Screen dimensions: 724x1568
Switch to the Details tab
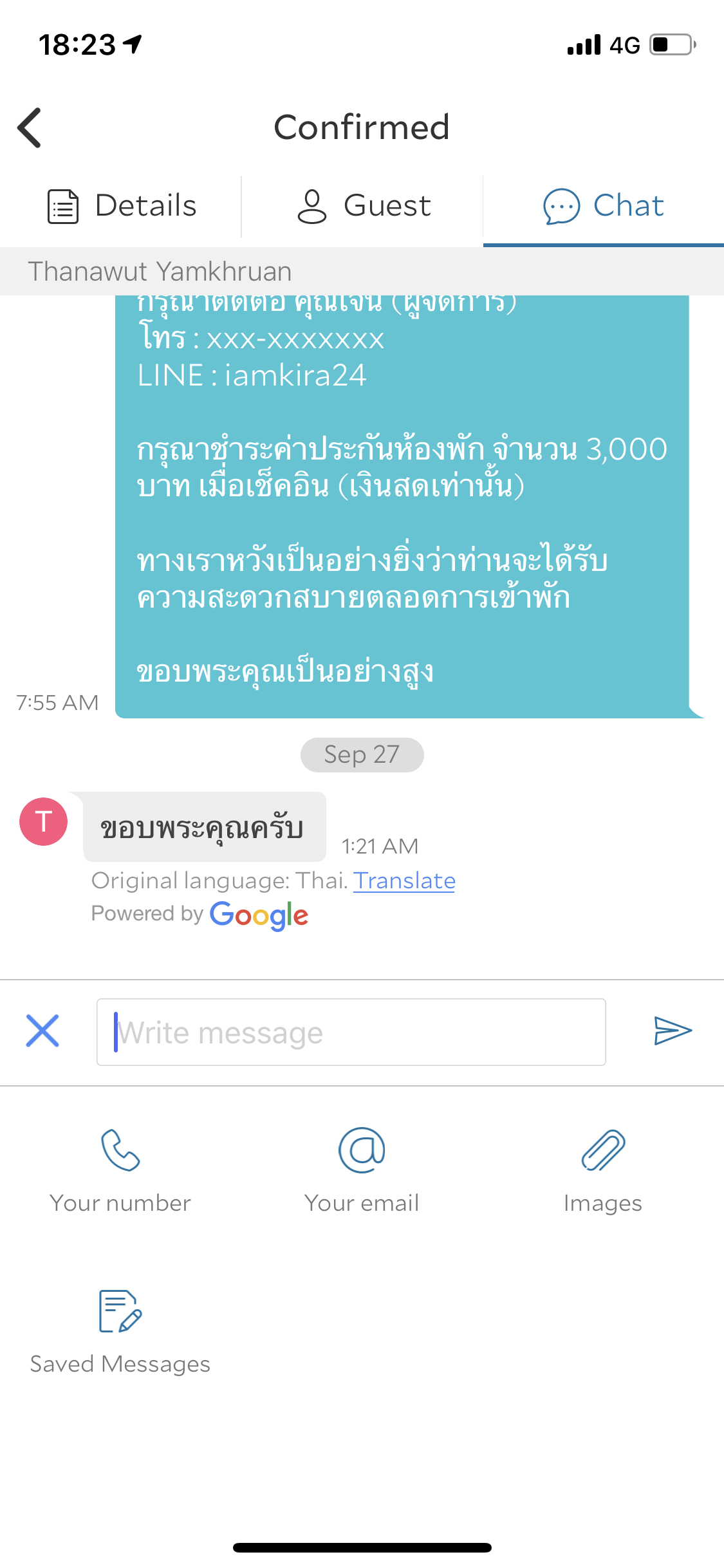(x=121, y=206)
